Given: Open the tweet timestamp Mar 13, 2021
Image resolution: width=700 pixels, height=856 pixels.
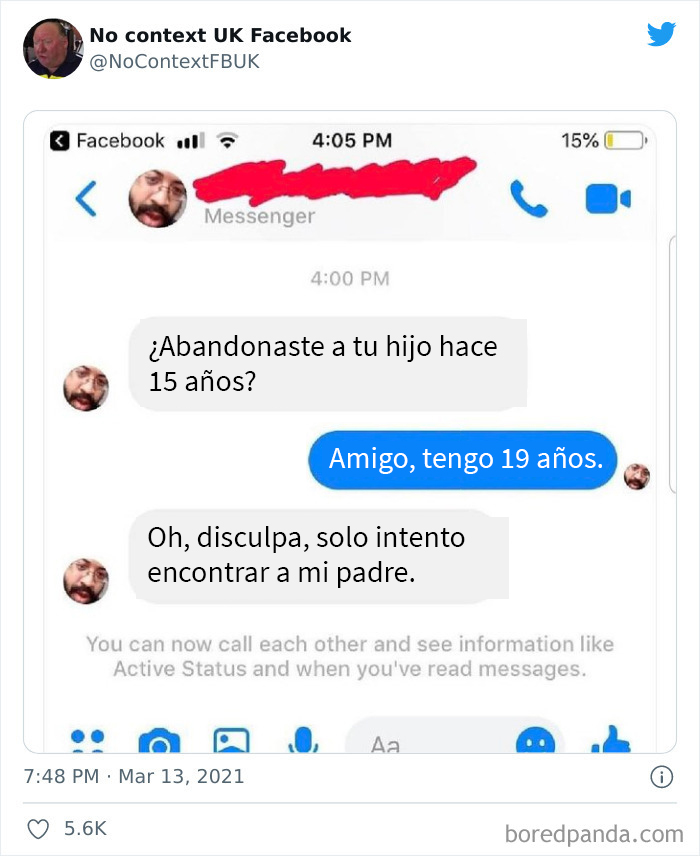Looking at the screenshot, I should [x=134, y=776].
